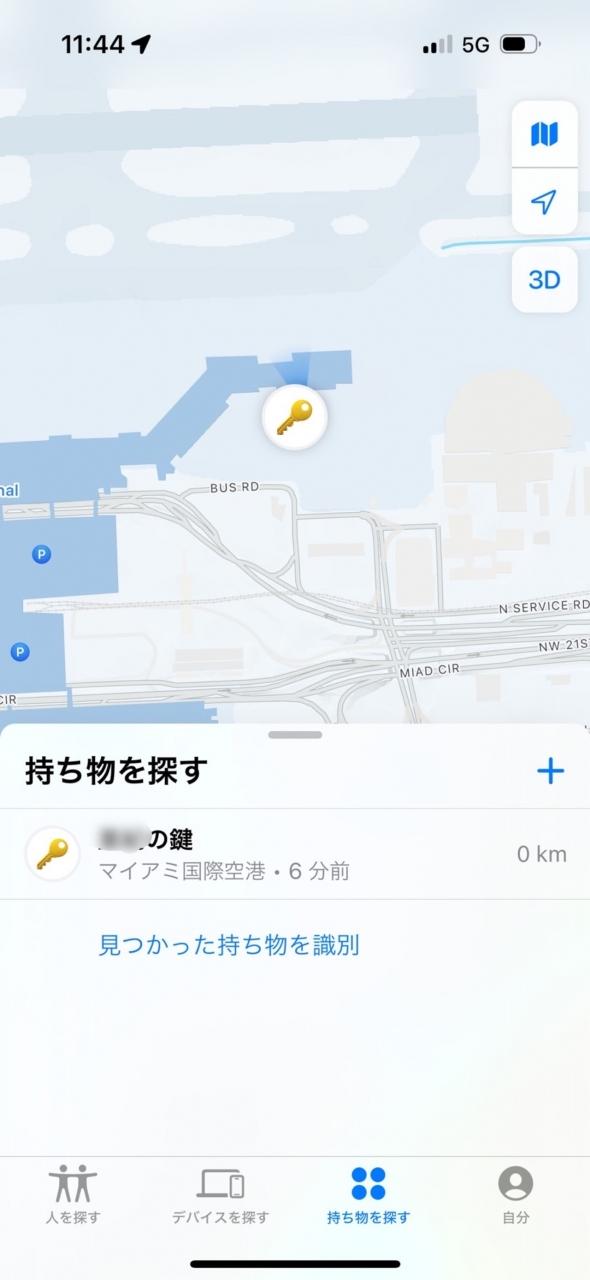This screenshot has width=590, height=1280.
Task: Open 見つかった持ち物を識別 link
Action: point(229,945)
